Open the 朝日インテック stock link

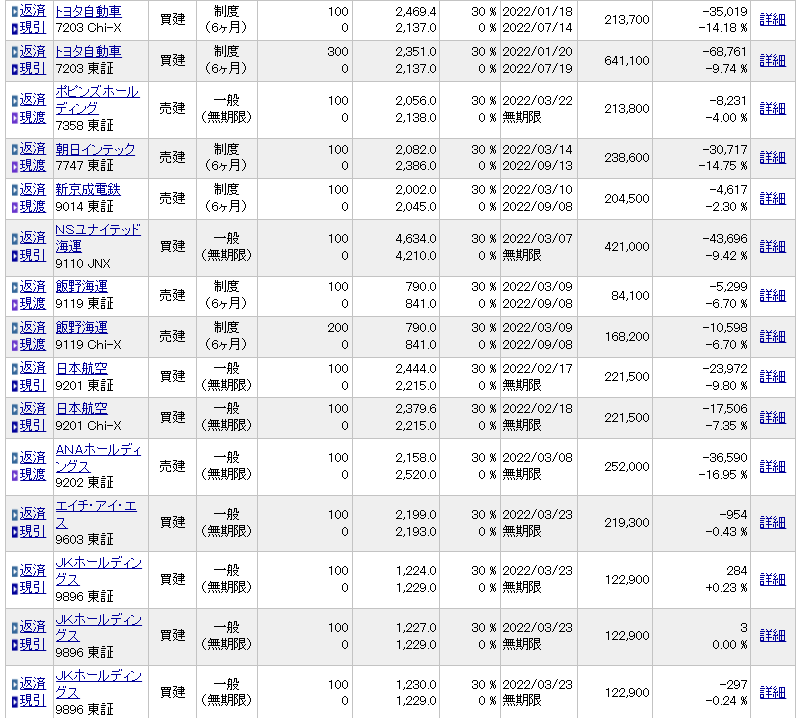click(95, 149)
